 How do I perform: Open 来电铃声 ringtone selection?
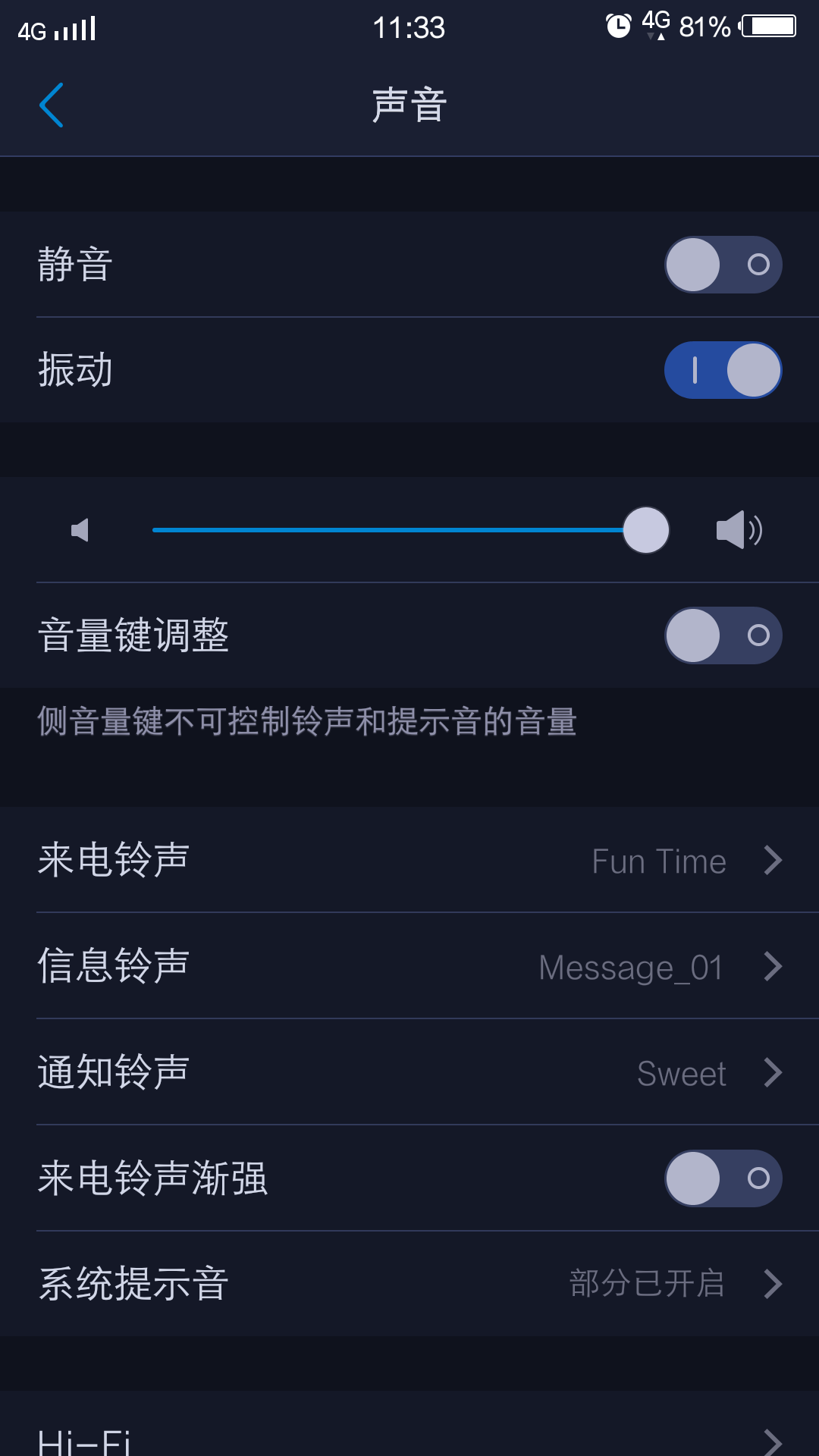click(x=409, y=860)
